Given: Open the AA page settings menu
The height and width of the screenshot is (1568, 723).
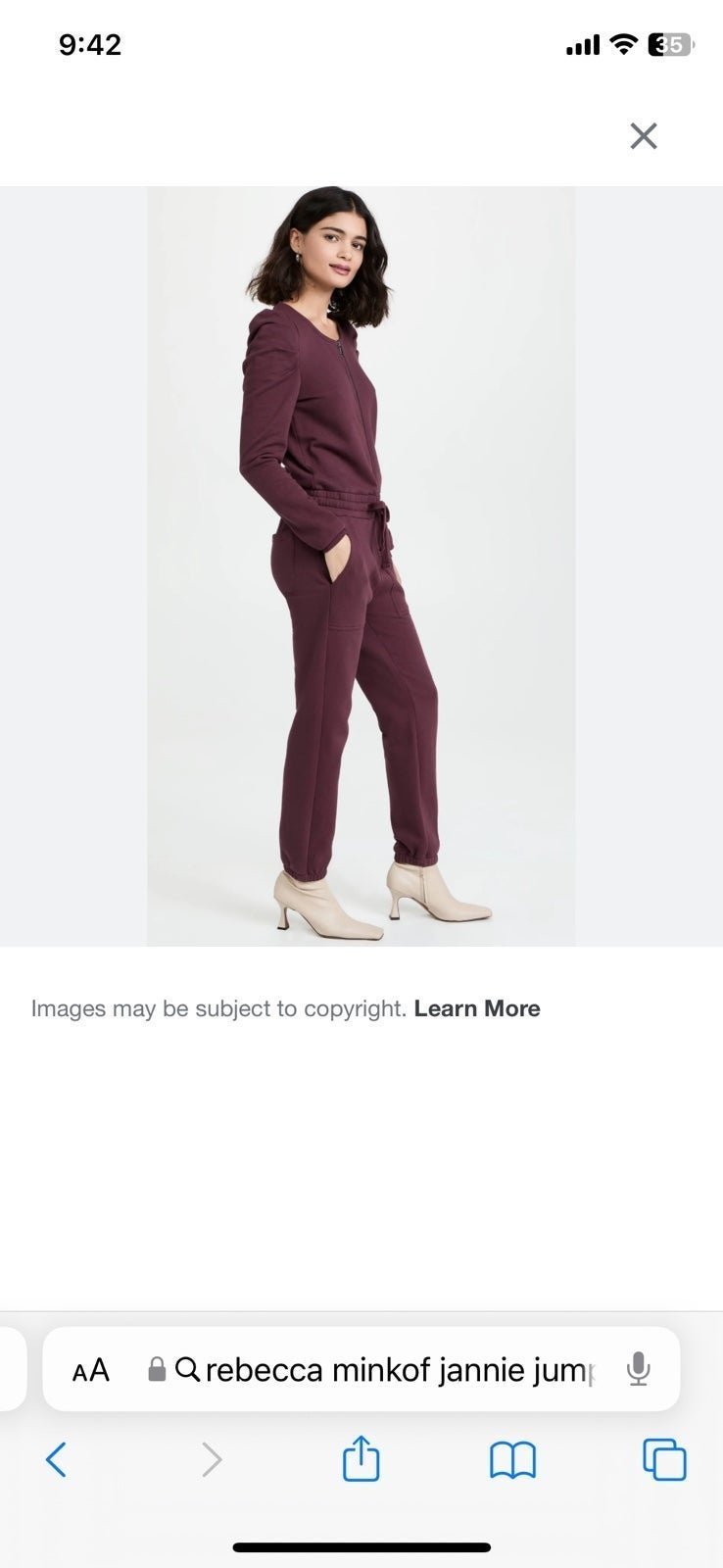Looking at the screenshot, I should [x=91, y=1369].
